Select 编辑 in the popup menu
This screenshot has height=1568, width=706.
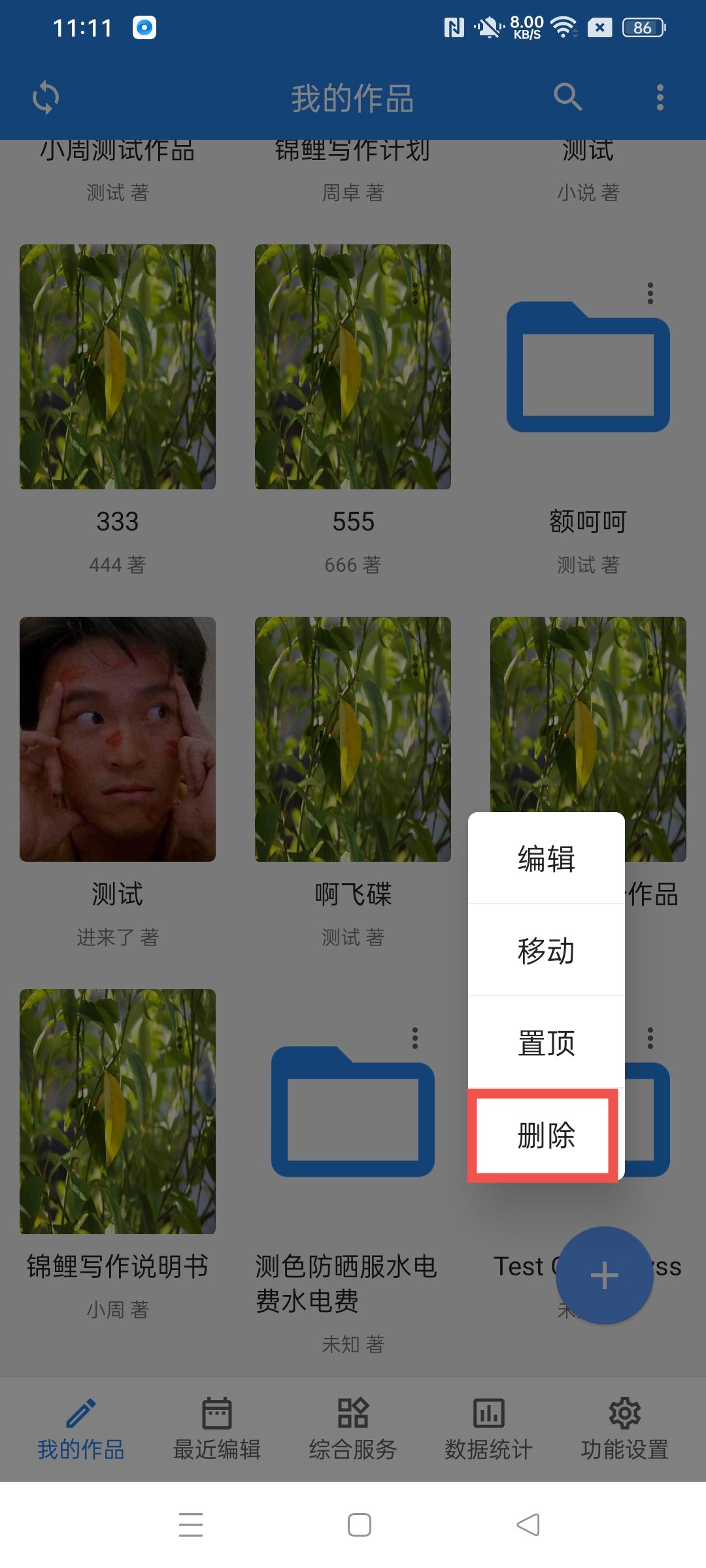[x=546, y=858]
